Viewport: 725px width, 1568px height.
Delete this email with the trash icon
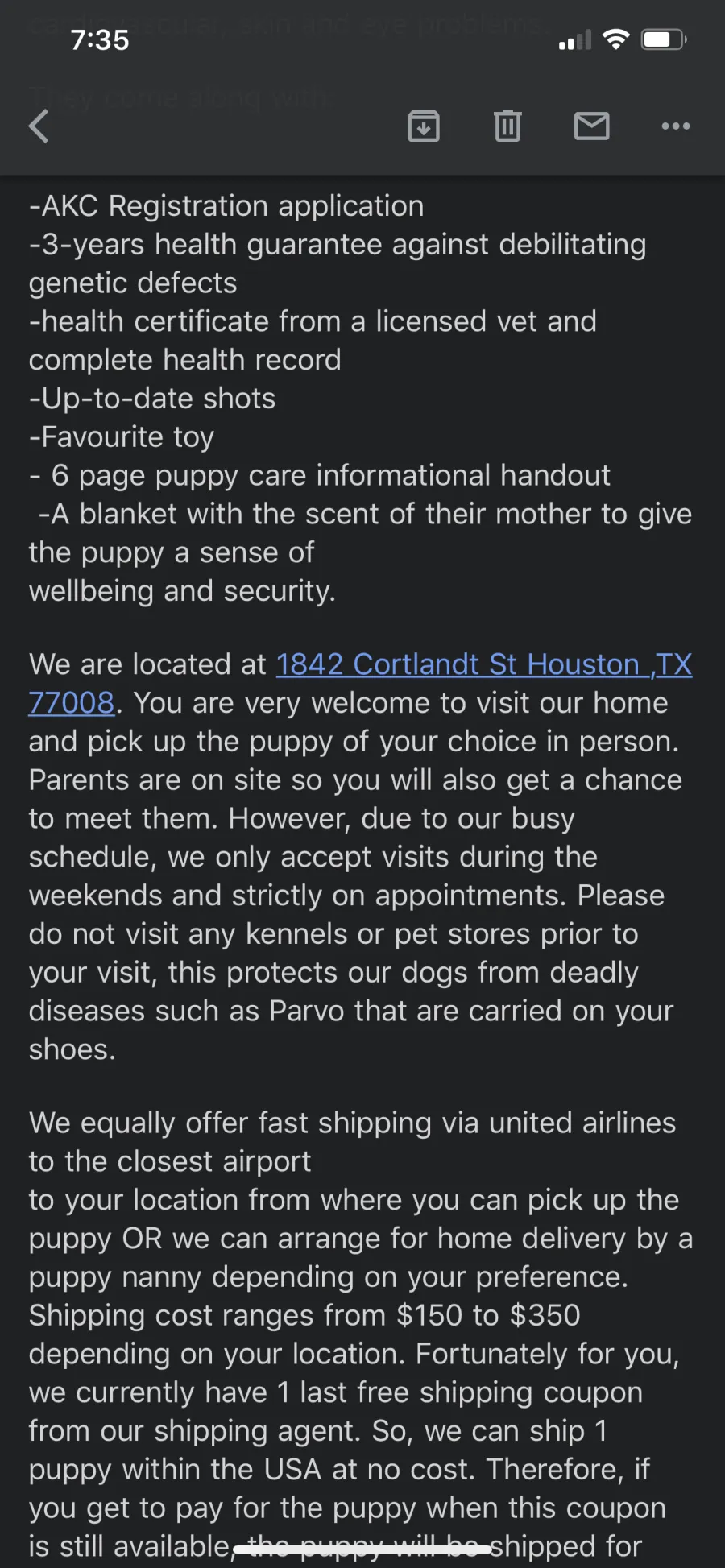[507, 126]
